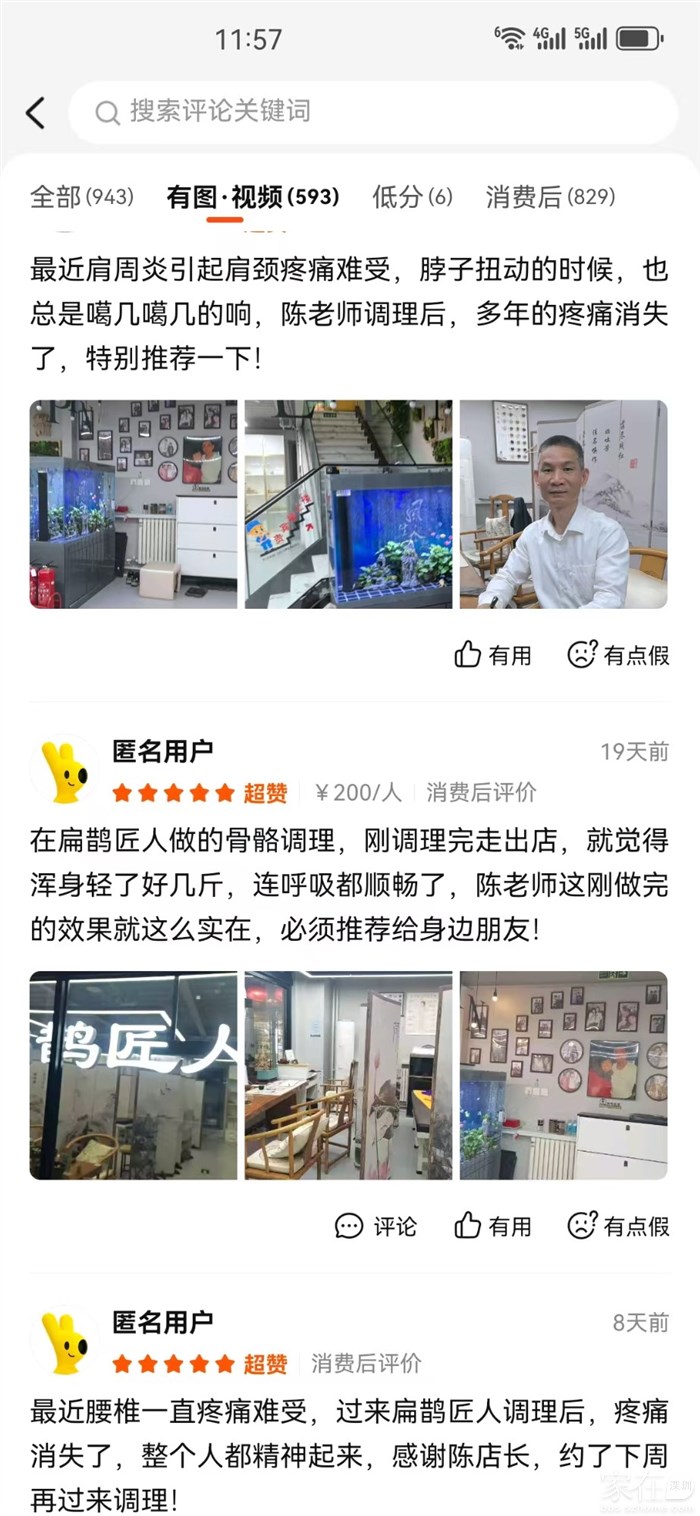The image size is (700, 1516).
Task: Mark the 骨骼调理 review as 有用
Action: pyautogui.click(x=493, y=1226)
